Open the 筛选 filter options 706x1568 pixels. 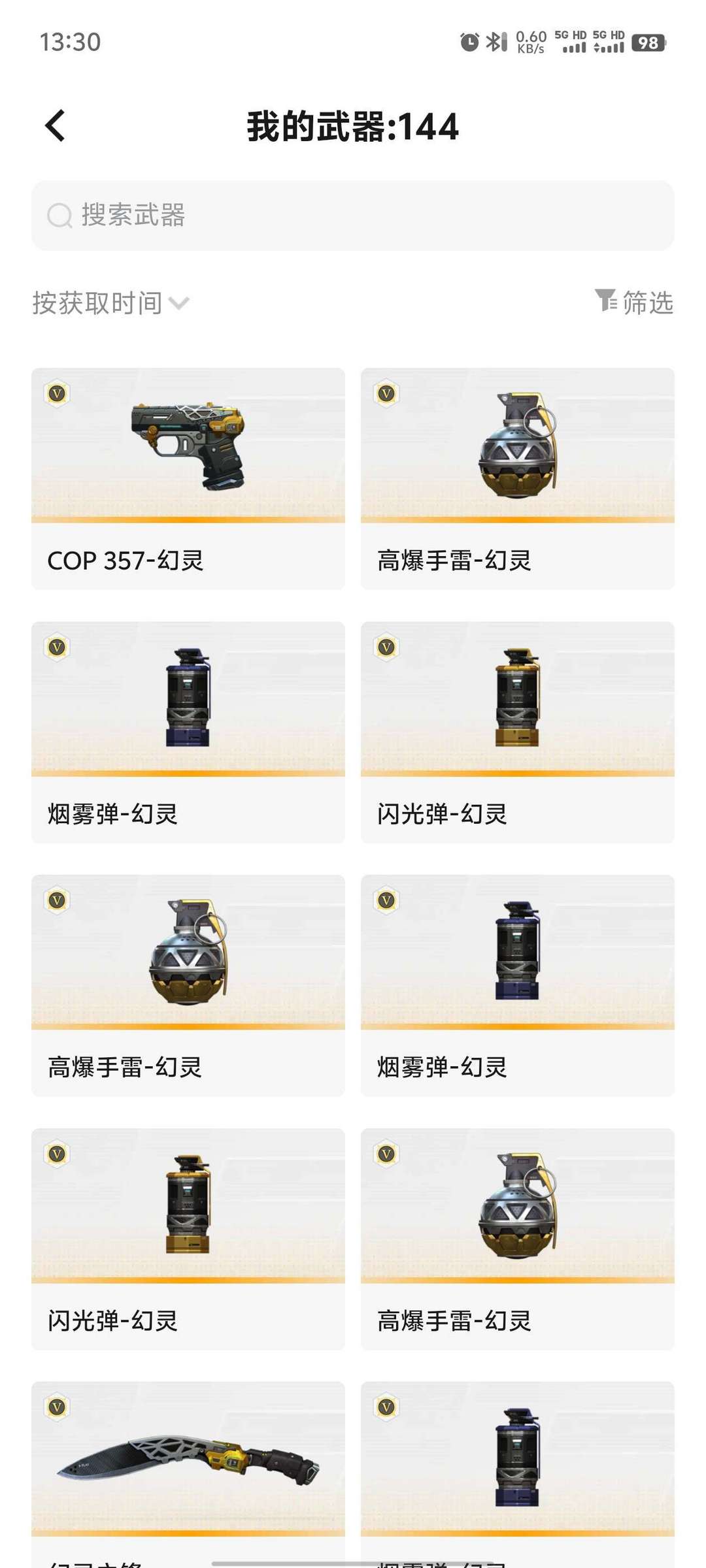[634, 302]
